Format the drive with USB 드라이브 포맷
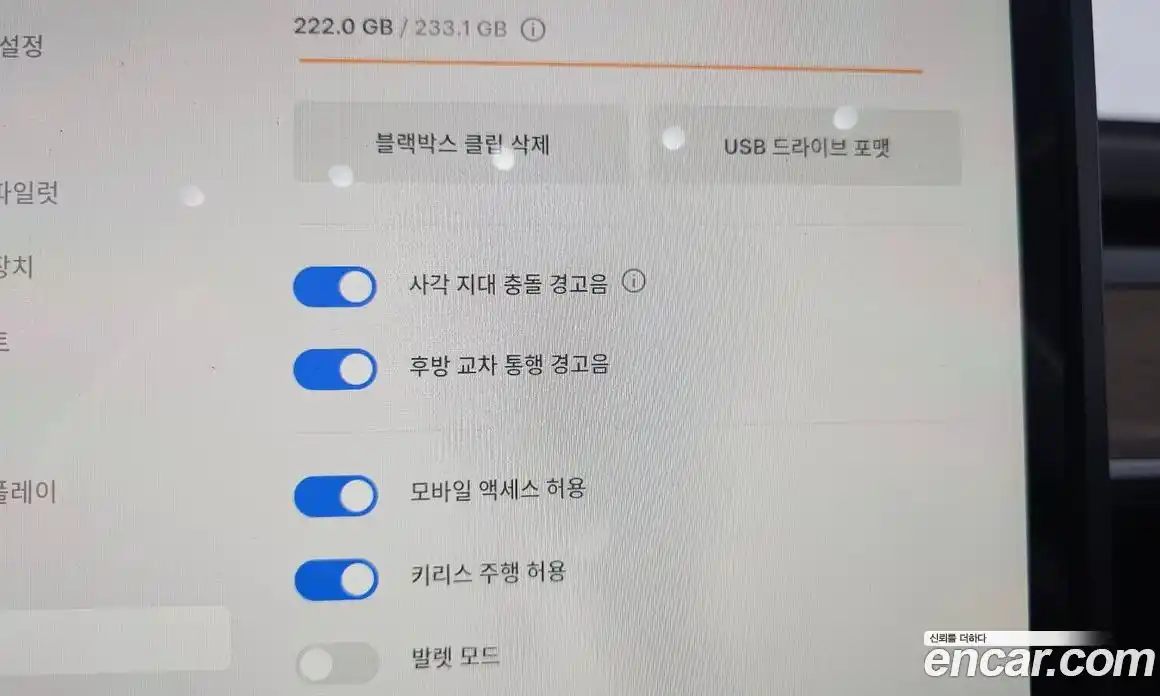1160x696 pixels. (x=806, y=148)
